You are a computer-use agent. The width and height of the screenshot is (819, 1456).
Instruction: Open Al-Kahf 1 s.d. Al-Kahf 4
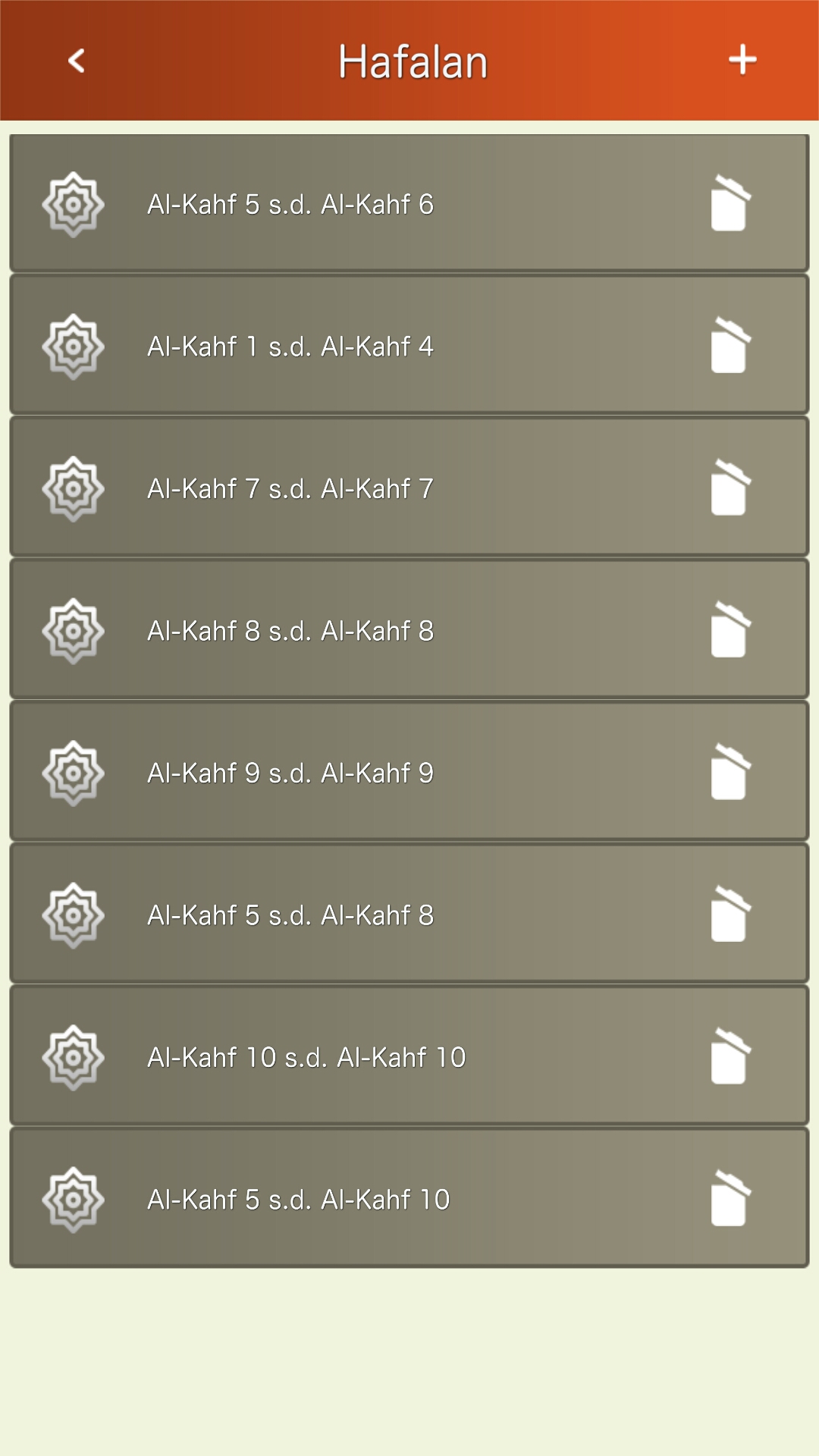[x=290, y=347]
